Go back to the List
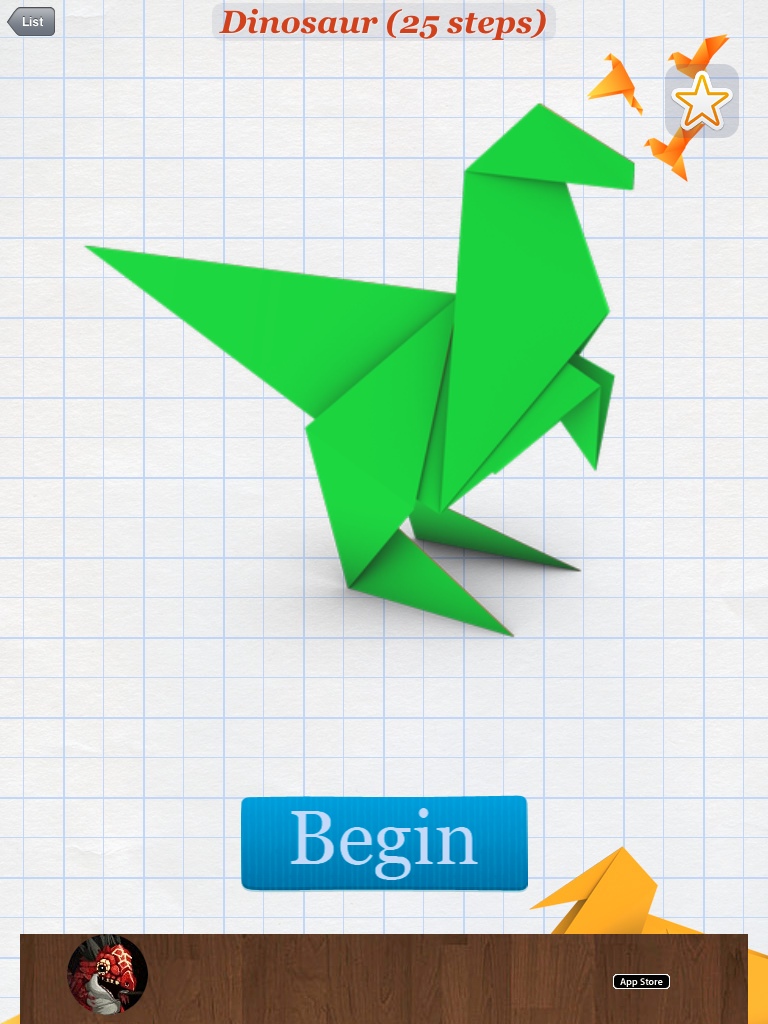Image resolution: width=768 pixels, height=1024 pixels. tap(31, 21)
